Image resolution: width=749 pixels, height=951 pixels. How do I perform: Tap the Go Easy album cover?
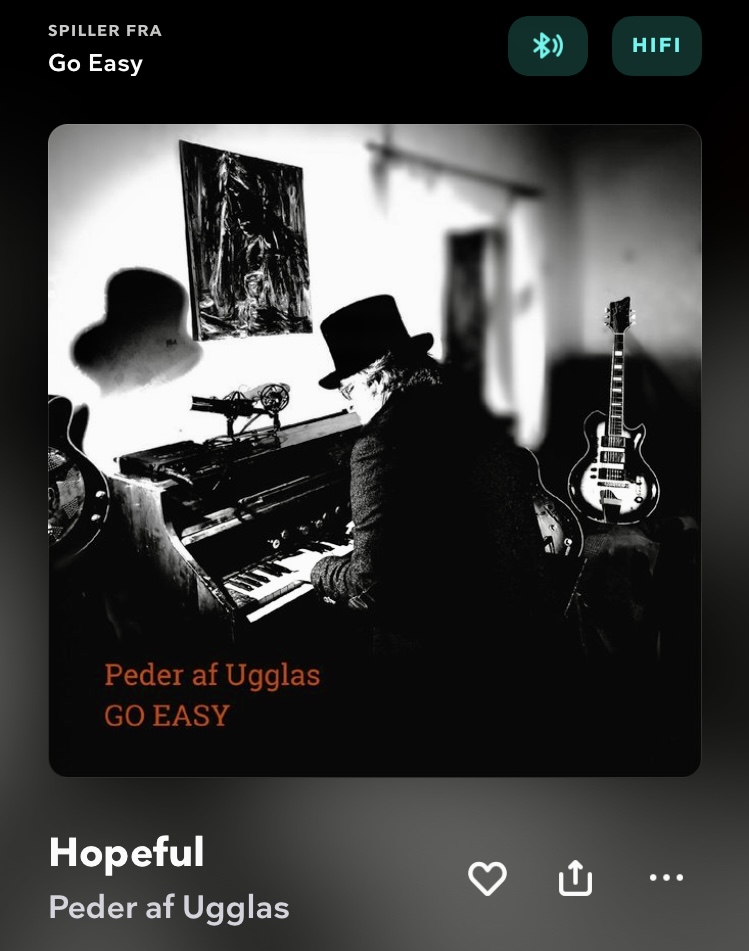point(374,450)
